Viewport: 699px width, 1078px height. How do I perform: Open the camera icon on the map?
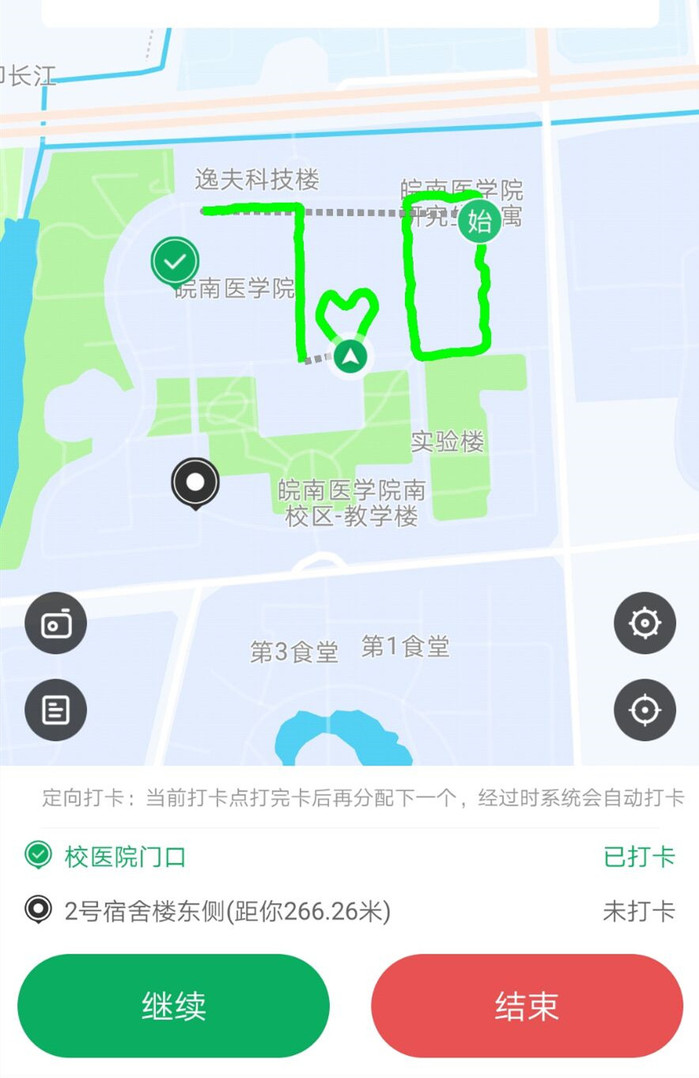56,624
